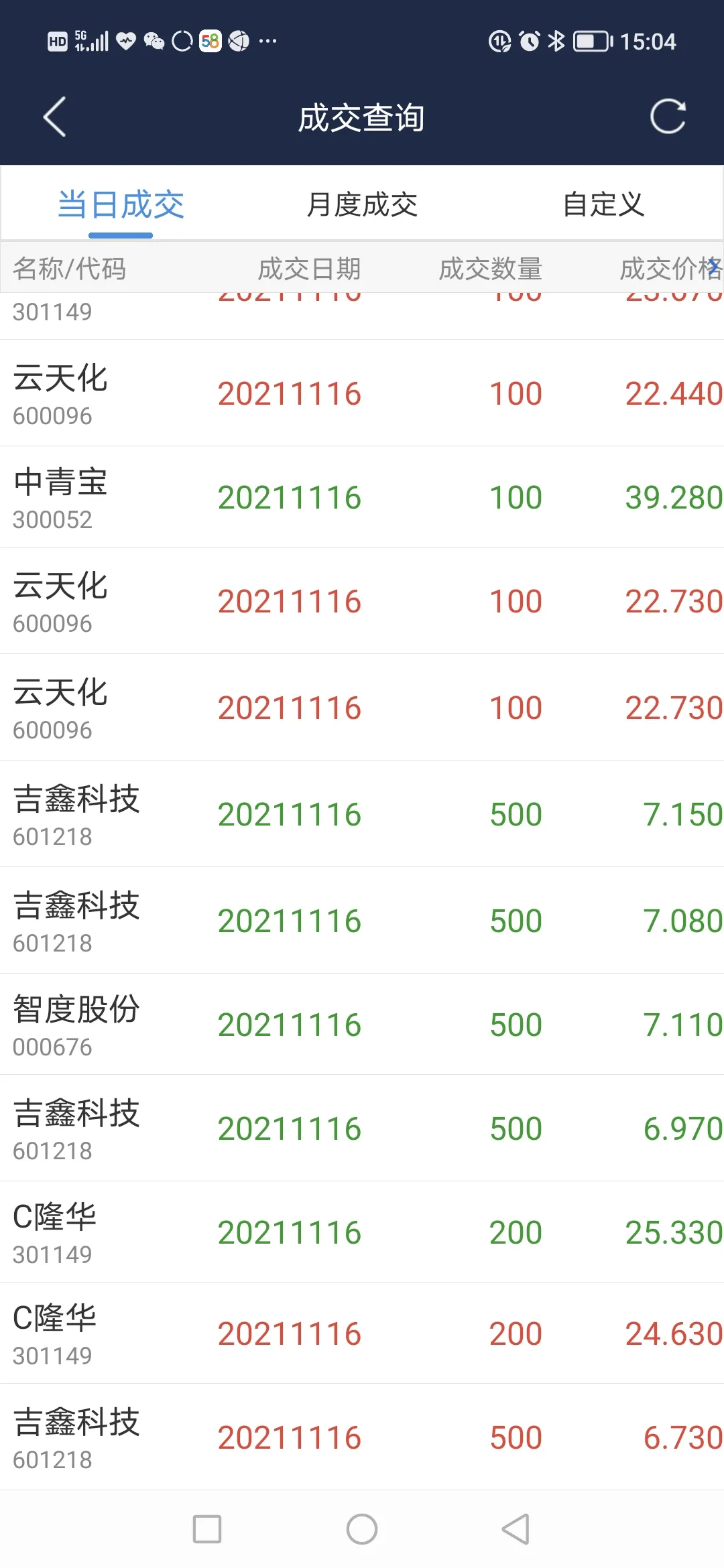This screenshot has width=724, height=1568.
Task: Open the 中青宝 300052 trade record
Action: (x=362, y=497)
